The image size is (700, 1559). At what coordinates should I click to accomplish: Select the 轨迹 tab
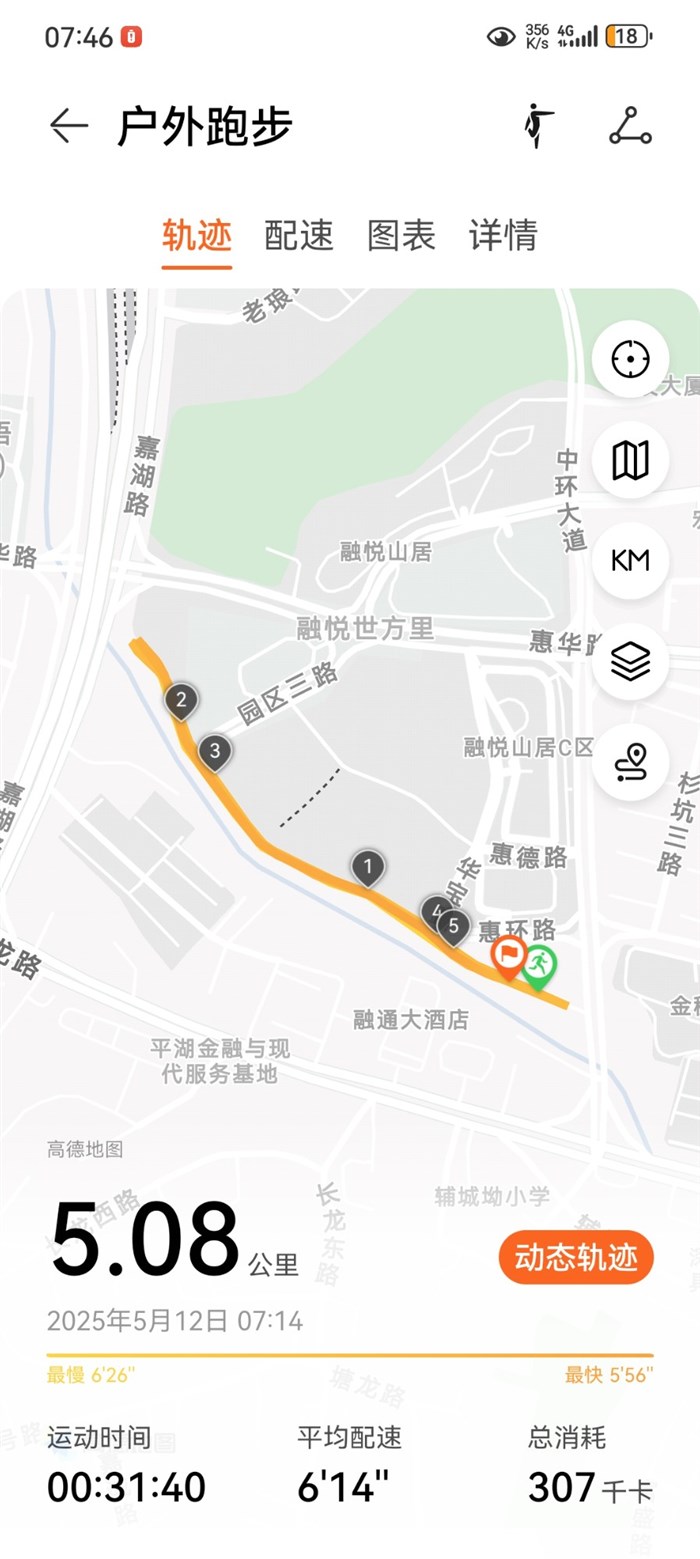(197, 236)
